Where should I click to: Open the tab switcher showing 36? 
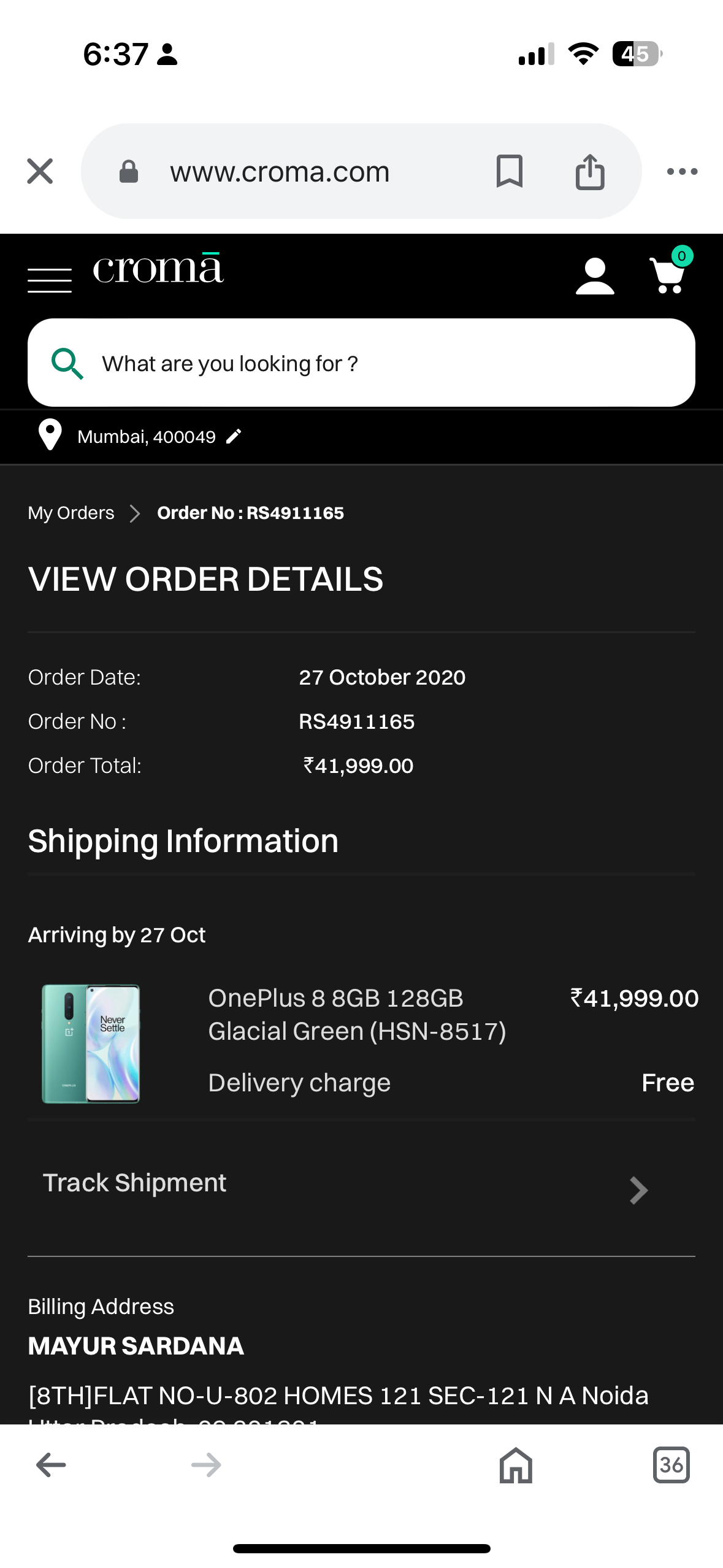click(x=671, y=1465)
